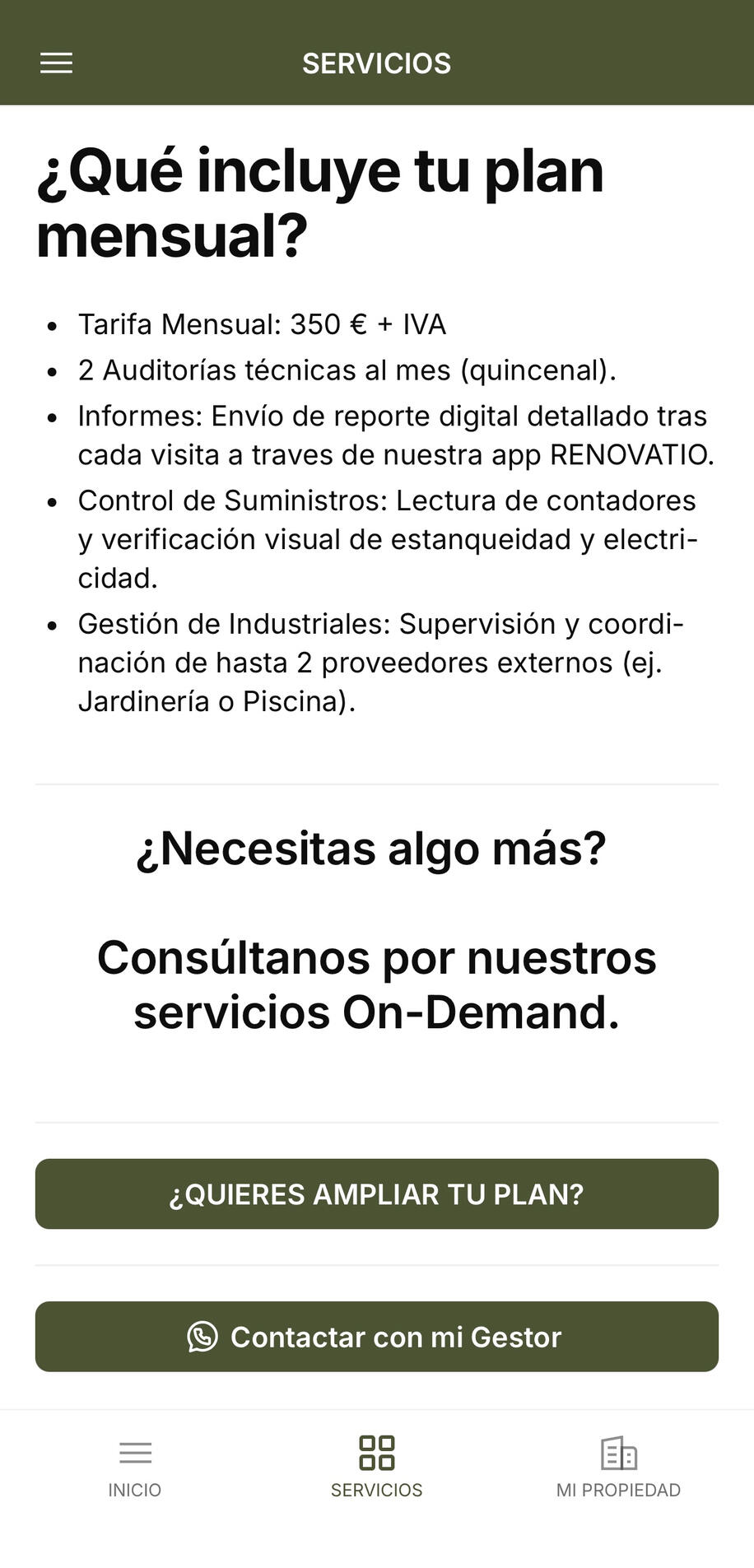Tap '¿QUIERES AMPLIAR TU PLAN?' button
The image size is (754, 1568).
click(x=376, y=1193)
